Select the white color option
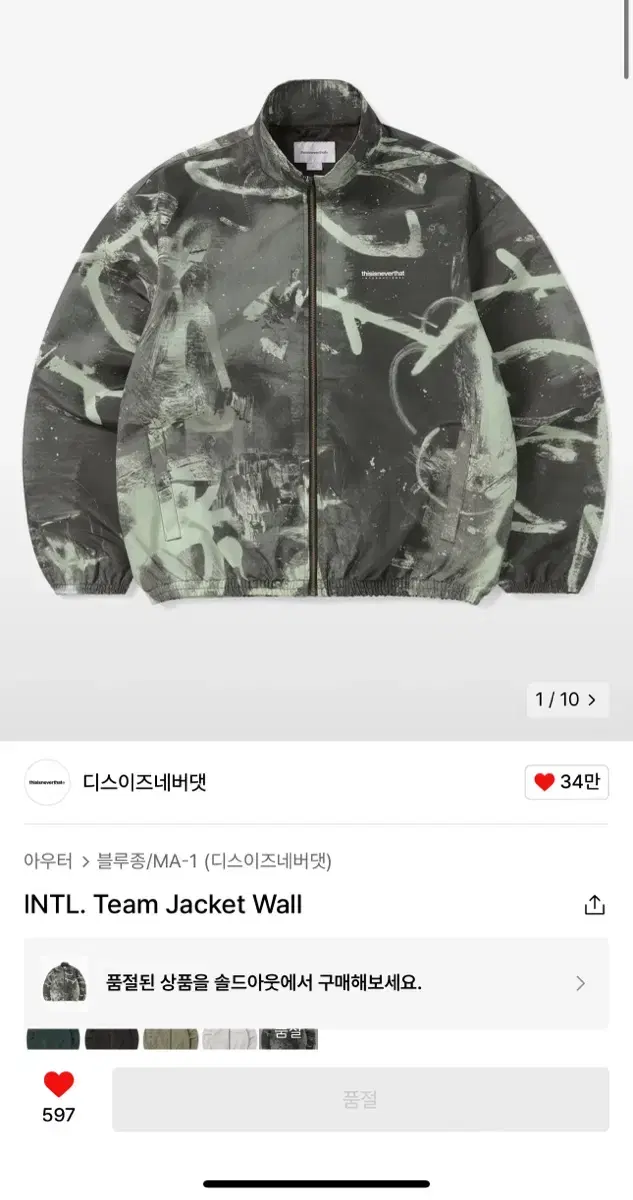The image size is (633, 1200). [230, 1040]
